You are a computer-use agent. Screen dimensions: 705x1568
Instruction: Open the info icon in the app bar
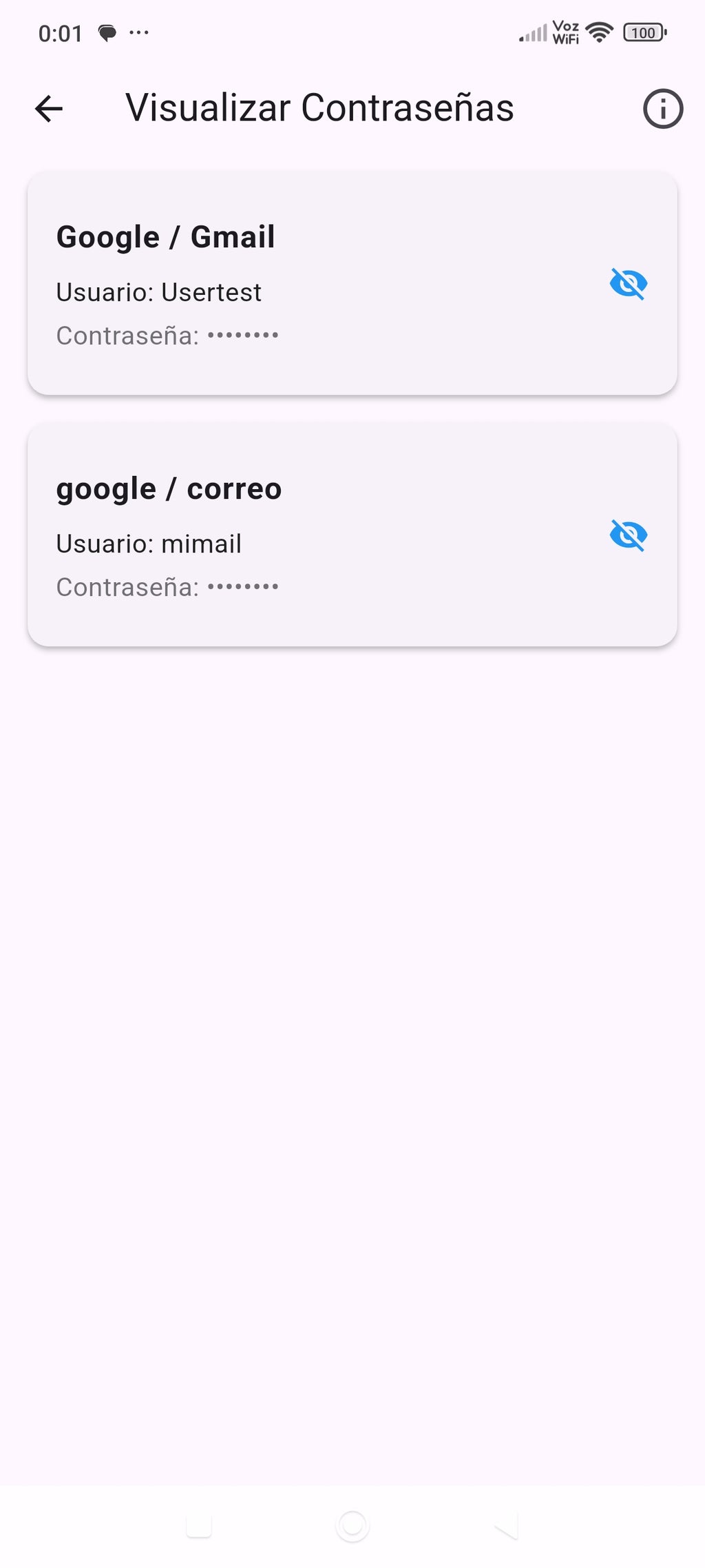coord(663,109)
